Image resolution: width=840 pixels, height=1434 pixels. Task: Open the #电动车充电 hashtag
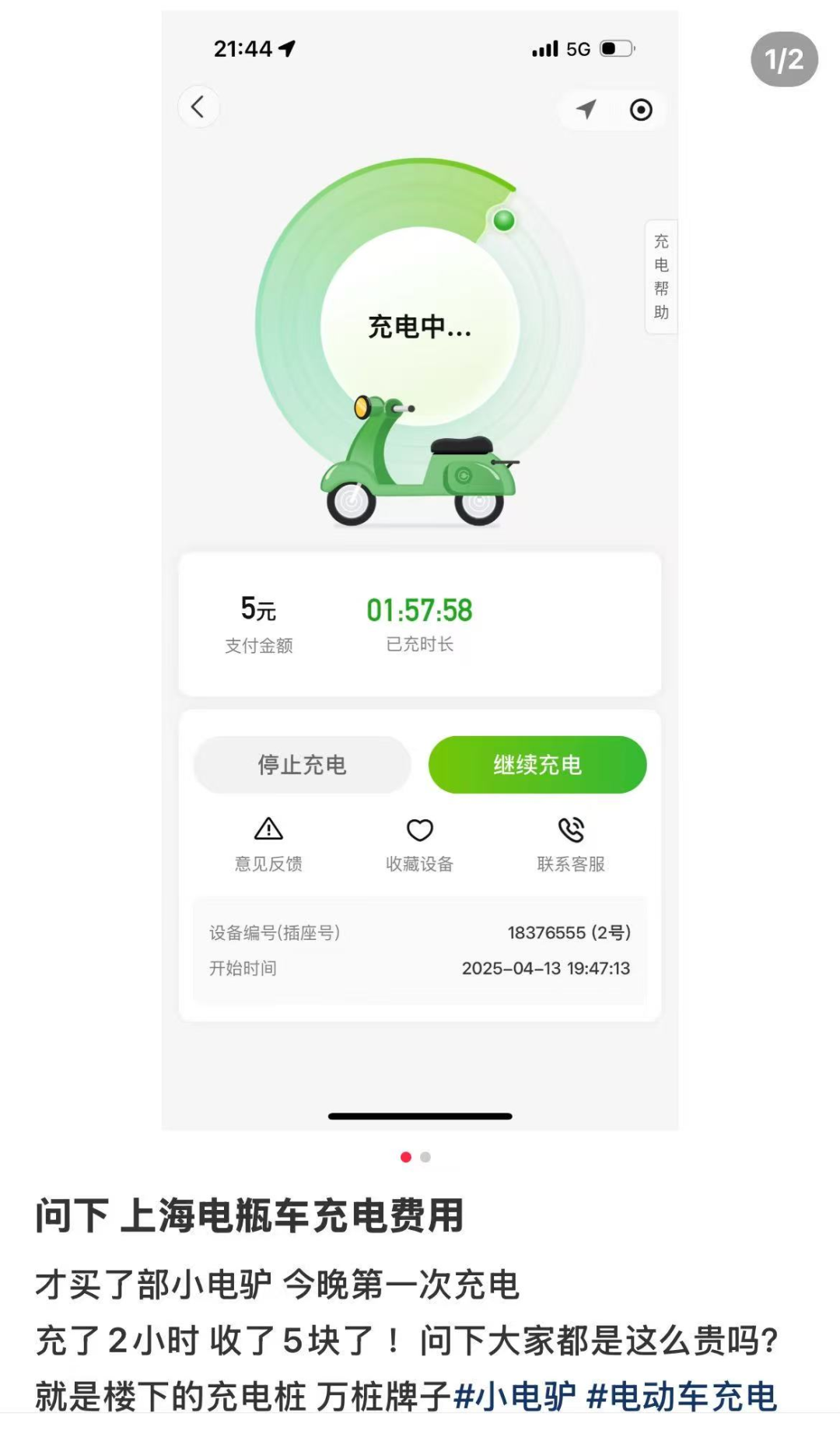click(x=681, y=1397)
